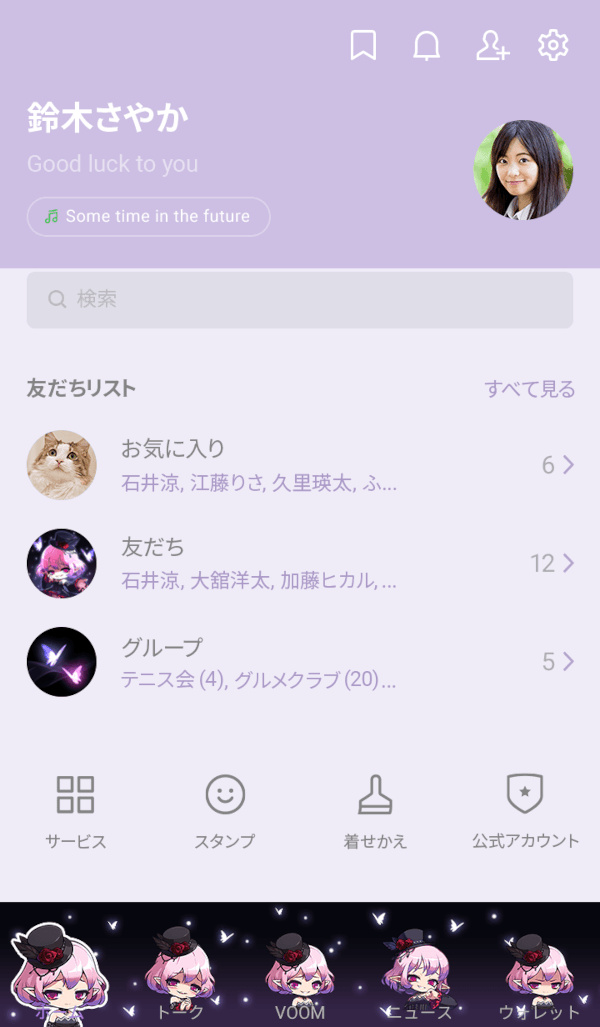View 鈴木さやか's profile photo
Screen dimensions: 600x1027
(x=523, y=170)
